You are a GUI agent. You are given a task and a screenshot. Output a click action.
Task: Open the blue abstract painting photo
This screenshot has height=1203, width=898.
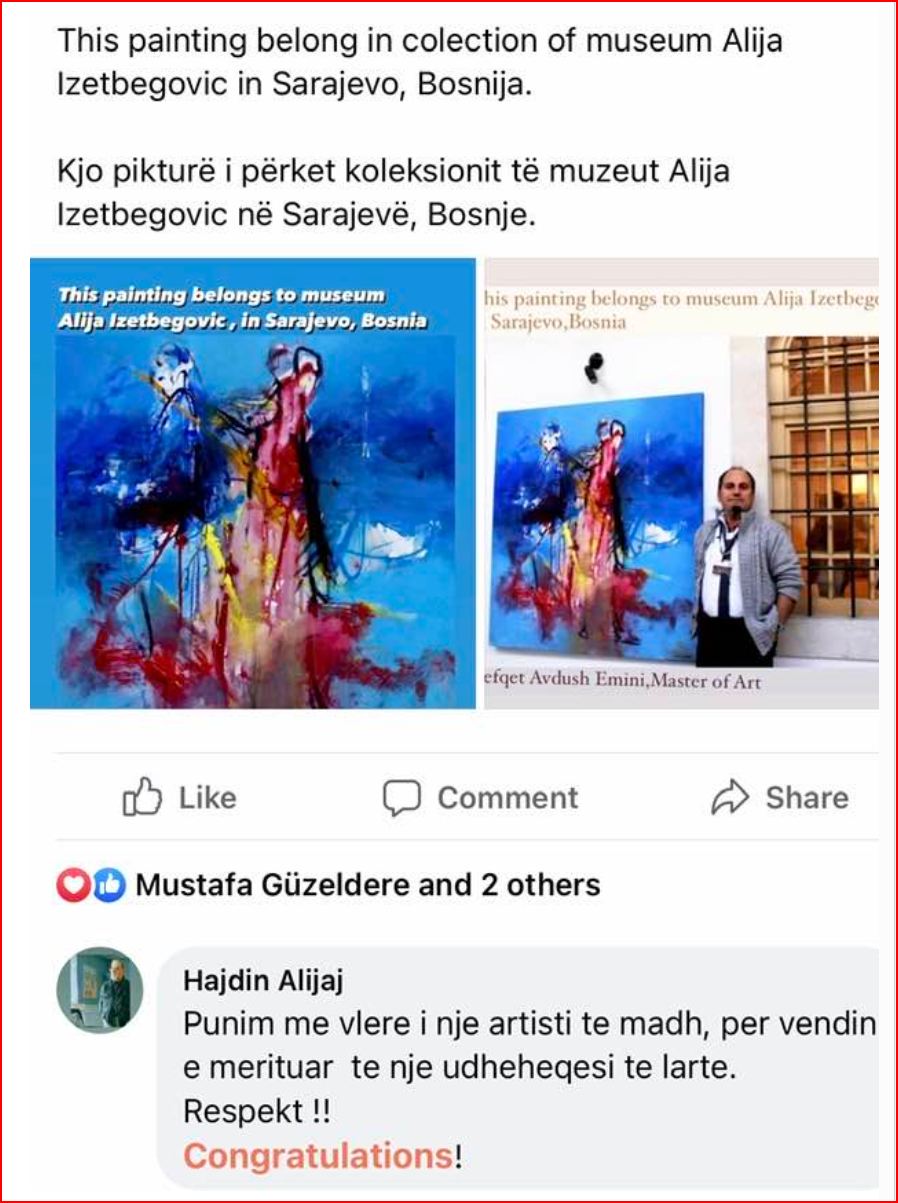252,484
